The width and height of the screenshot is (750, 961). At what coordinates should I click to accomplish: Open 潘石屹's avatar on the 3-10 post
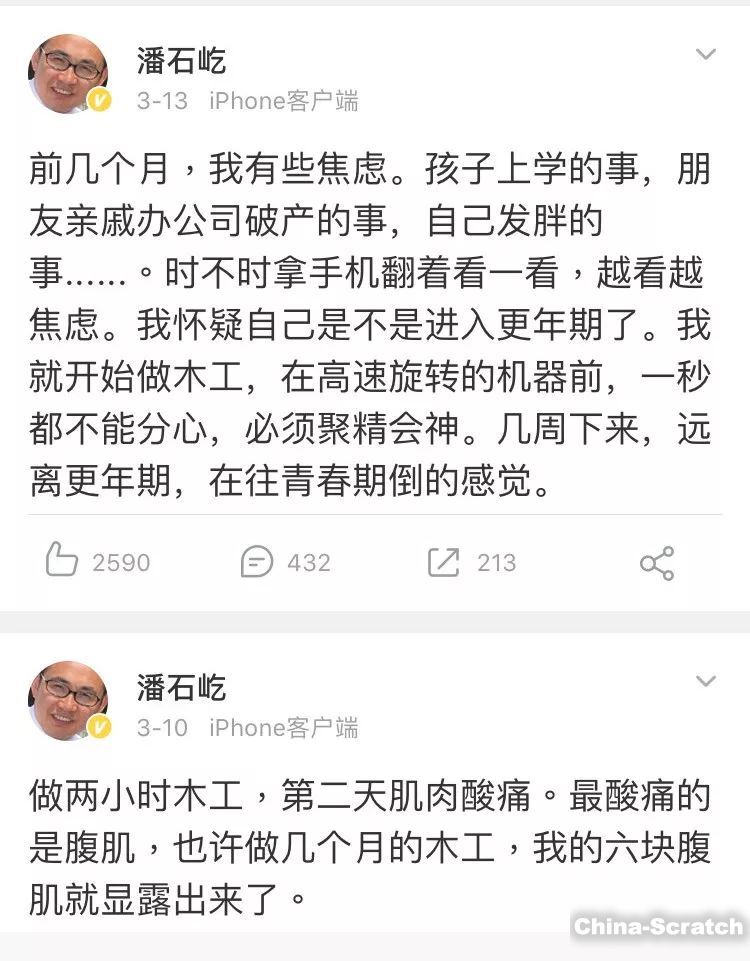click(68, 701)
